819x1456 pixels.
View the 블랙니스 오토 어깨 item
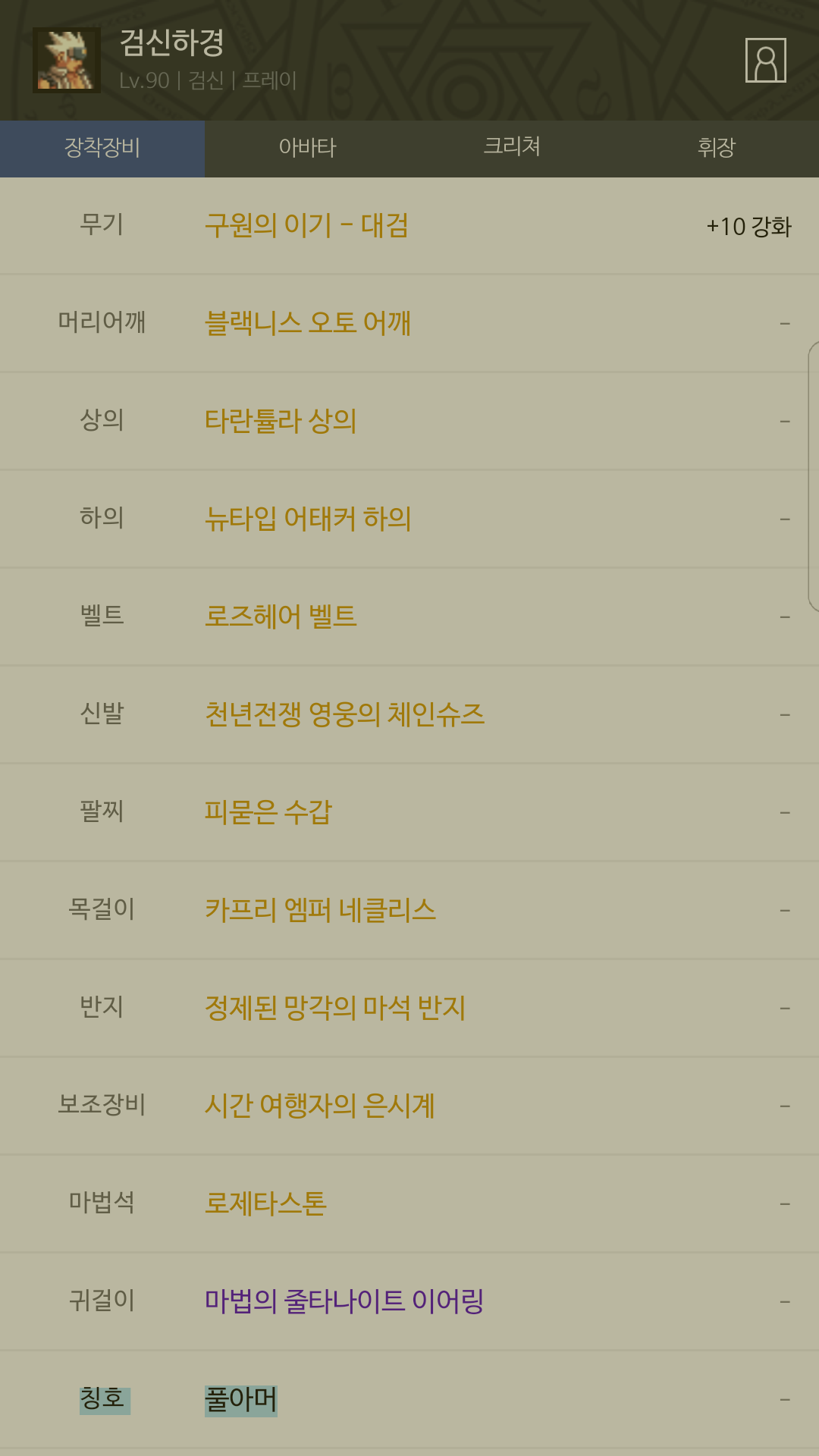(307, 324)
